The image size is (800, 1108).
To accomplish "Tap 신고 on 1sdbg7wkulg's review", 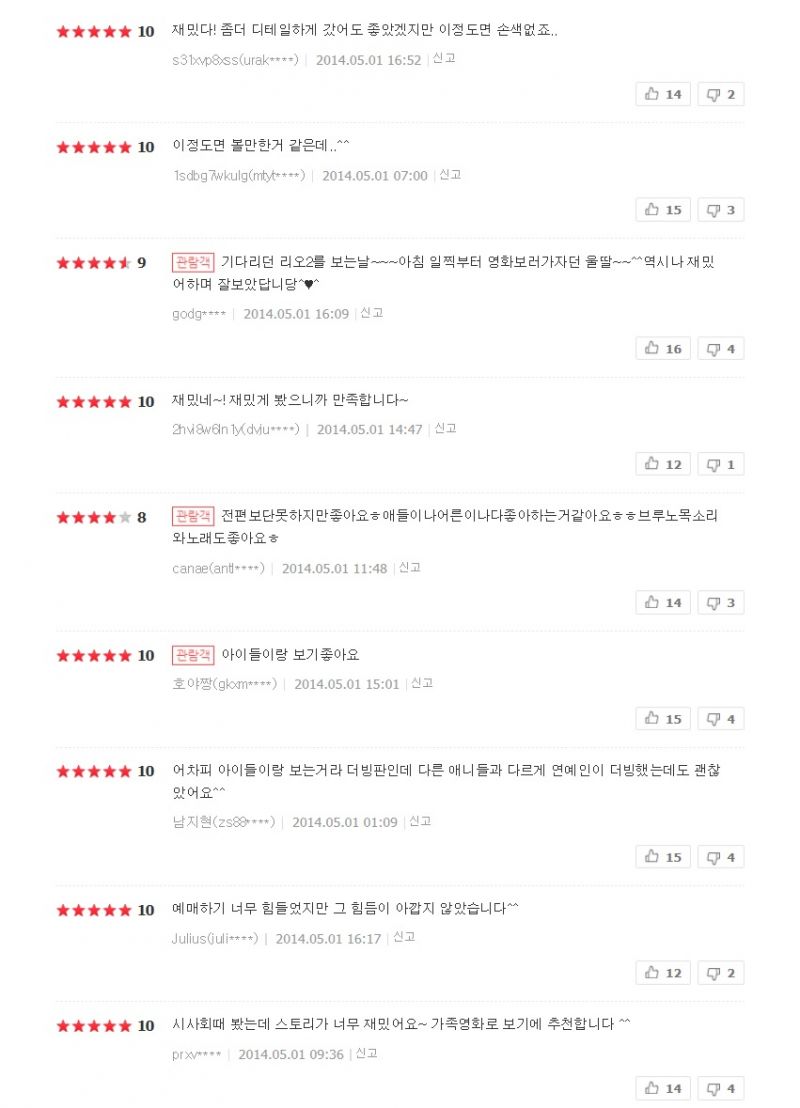I will coord(450,175).
